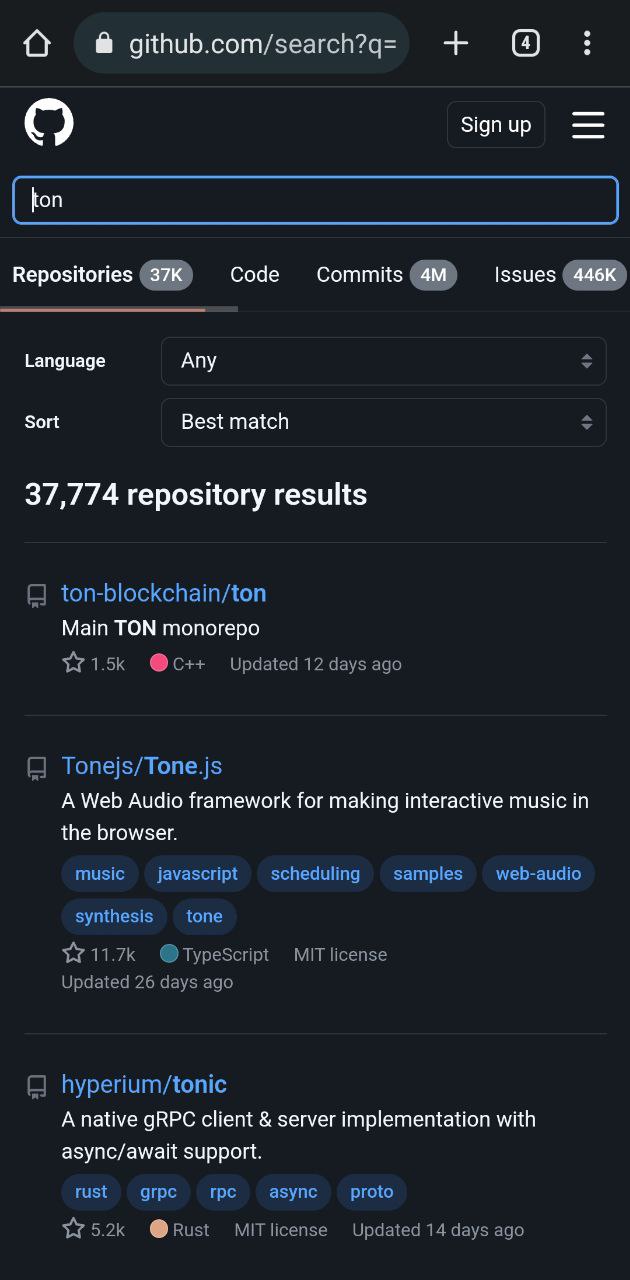630x1280 pixels.
Task: Switch to the Issues tab
Action: tap(560, 275)
